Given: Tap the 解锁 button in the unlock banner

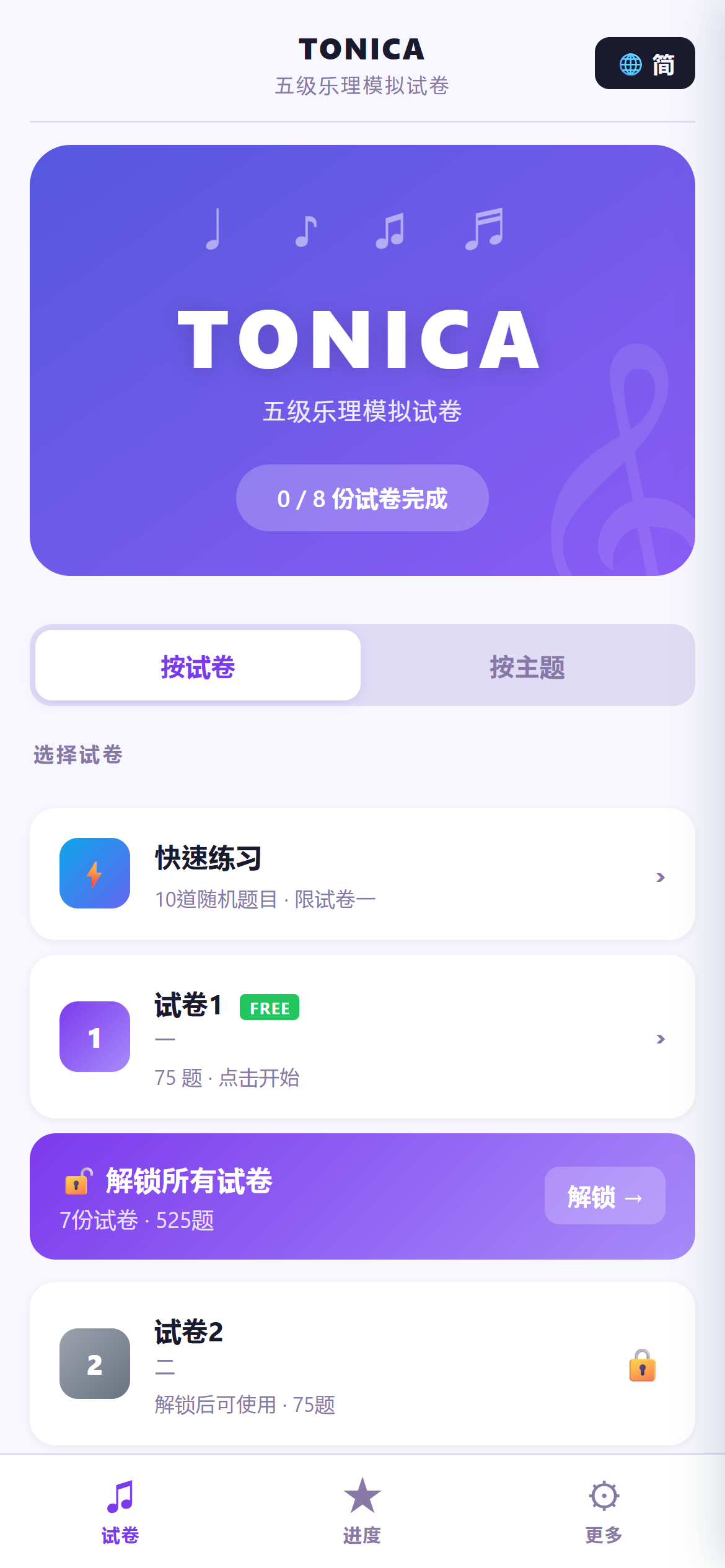Looking at the screenshot, I should [605, 1196].
